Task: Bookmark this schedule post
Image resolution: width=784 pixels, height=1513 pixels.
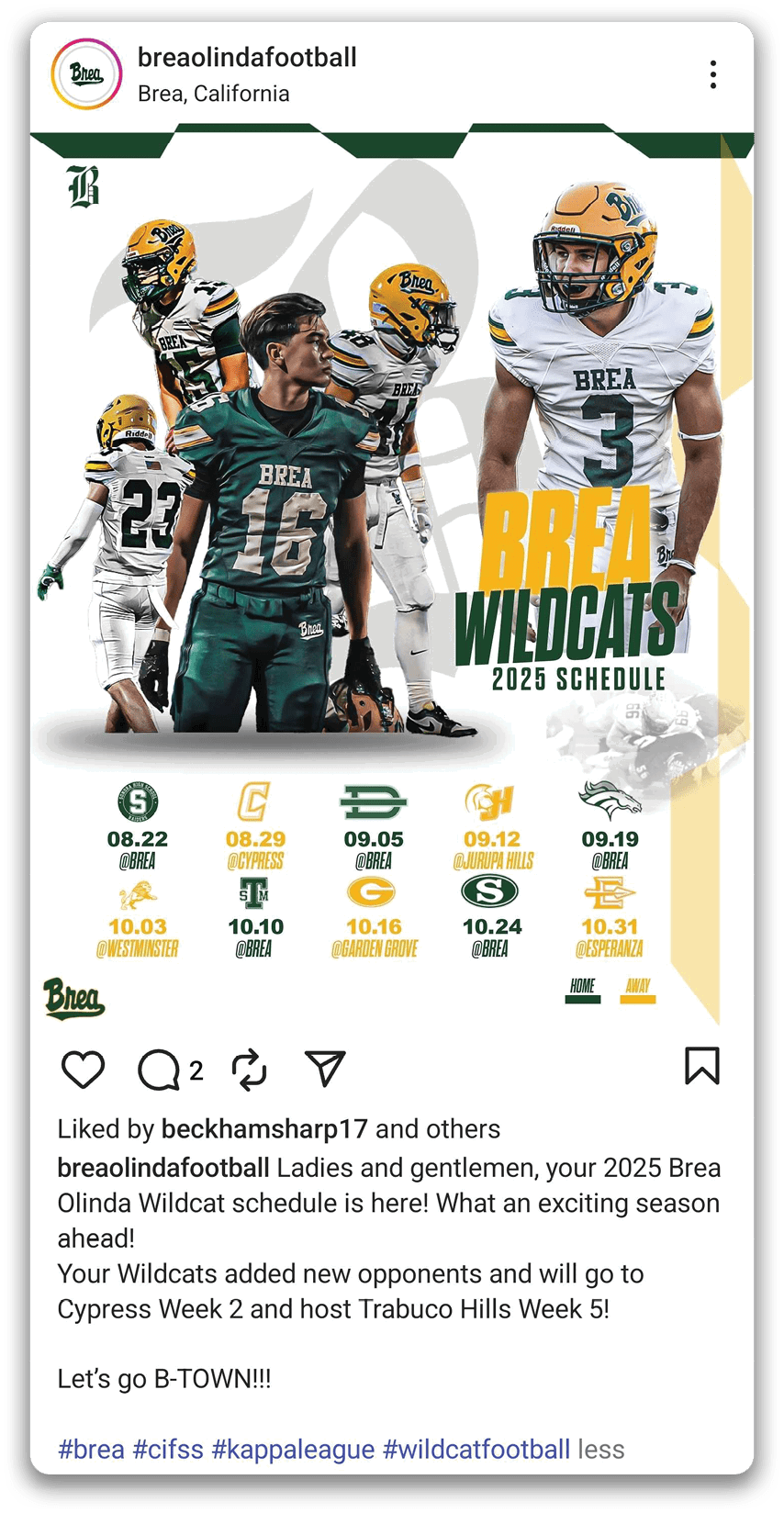Action: (701, 1067)
